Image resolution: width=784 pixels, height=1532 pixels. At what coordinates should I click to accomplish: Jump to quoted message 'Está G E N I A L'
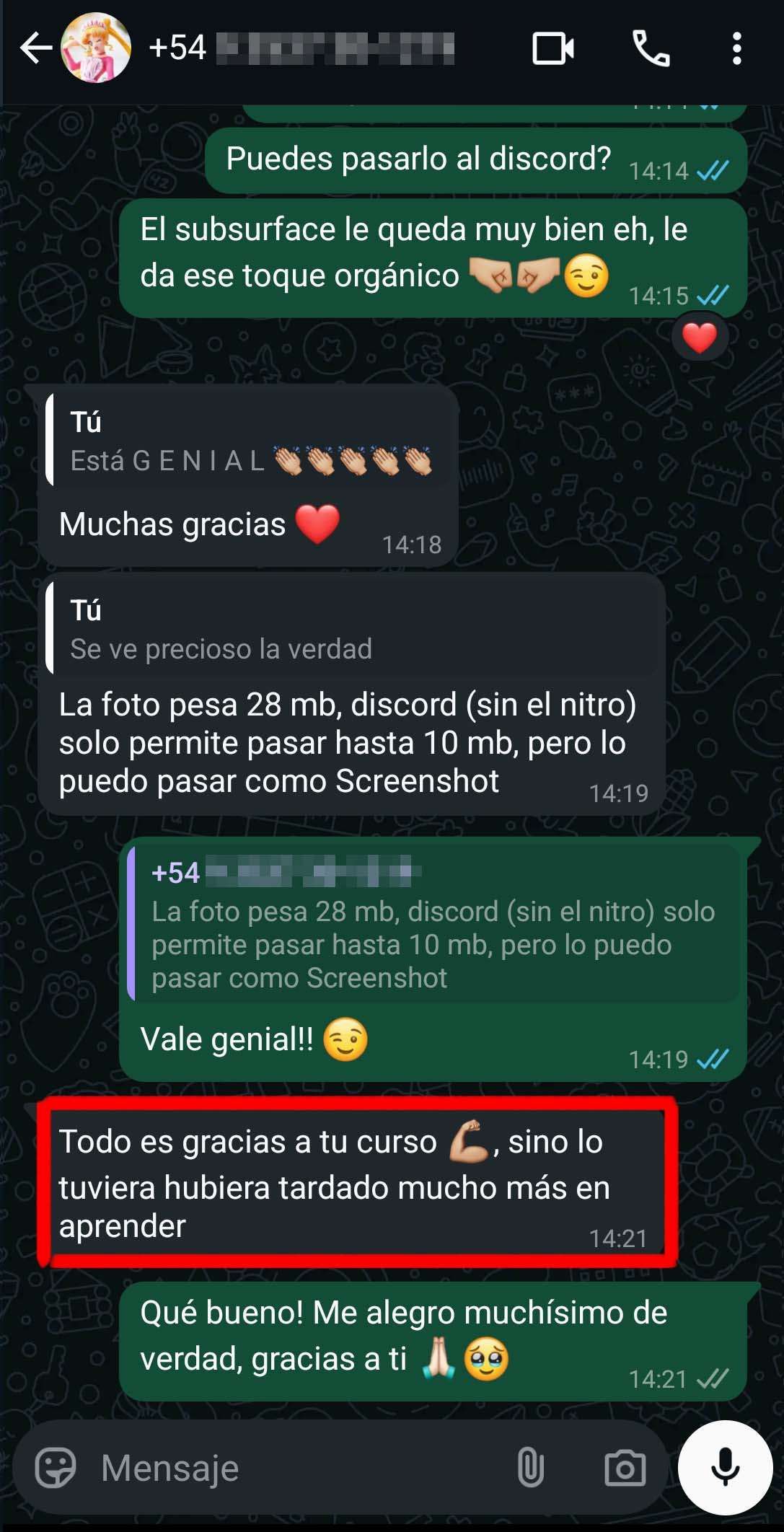click(249, 441)
